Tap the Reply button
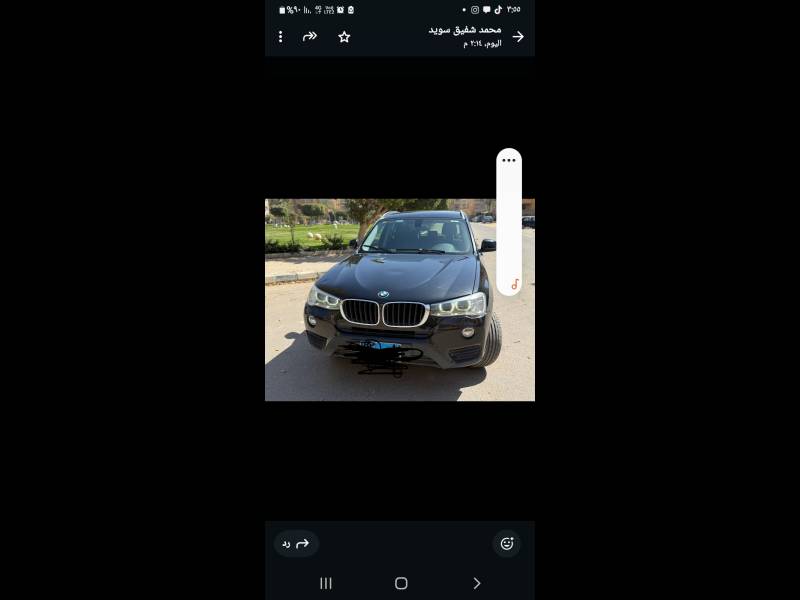The width and height of the screenshot is (800, 600). point(296,544)
